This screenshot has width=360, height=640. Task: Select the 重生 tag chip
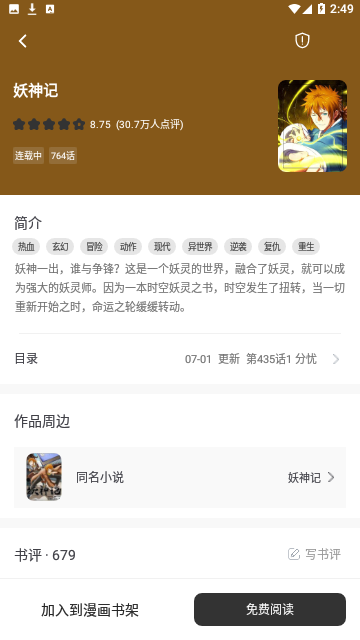306,247
